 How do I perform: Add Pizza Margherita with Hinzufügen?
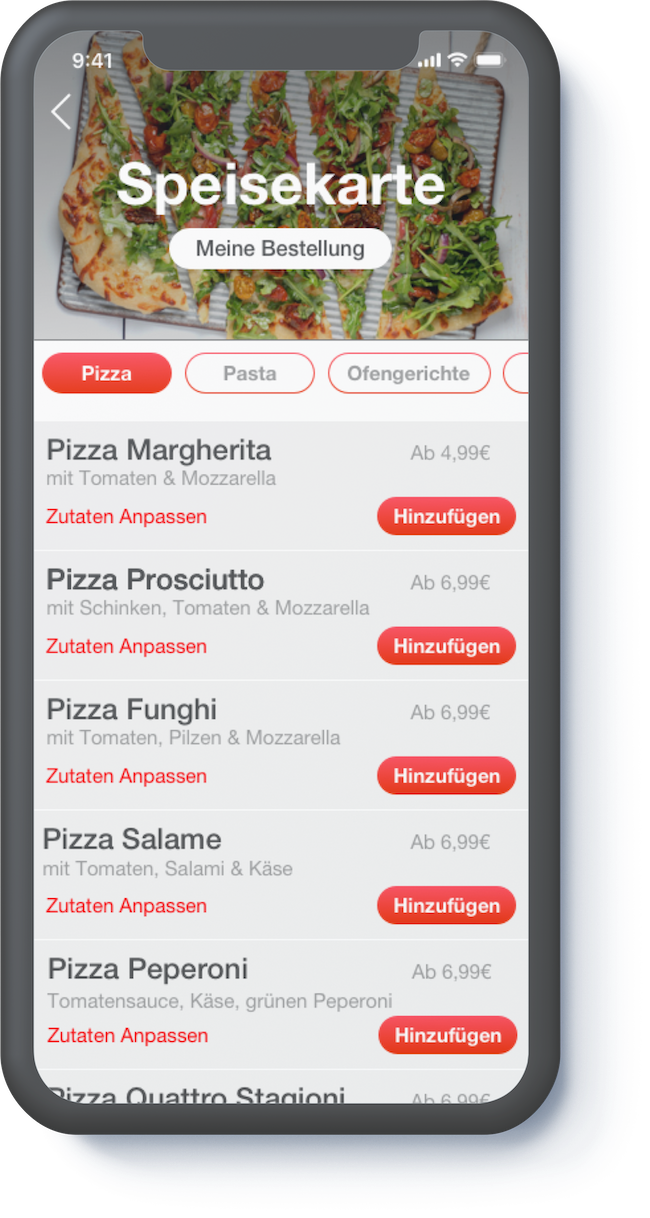point(446,517)
